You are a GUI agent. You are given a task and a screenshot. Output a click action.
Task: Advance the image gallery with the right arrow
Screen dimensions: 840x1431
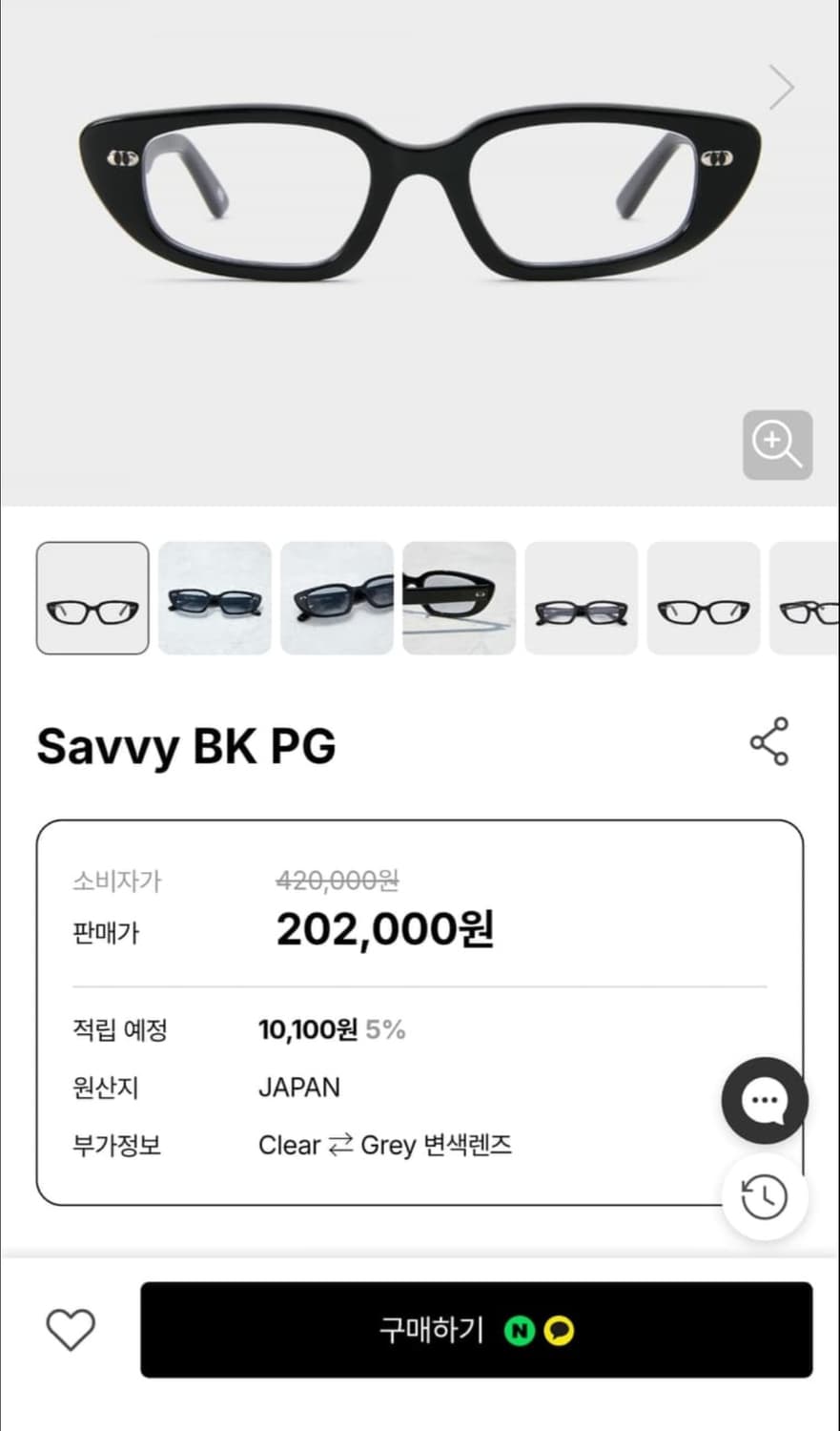point(781,87)
